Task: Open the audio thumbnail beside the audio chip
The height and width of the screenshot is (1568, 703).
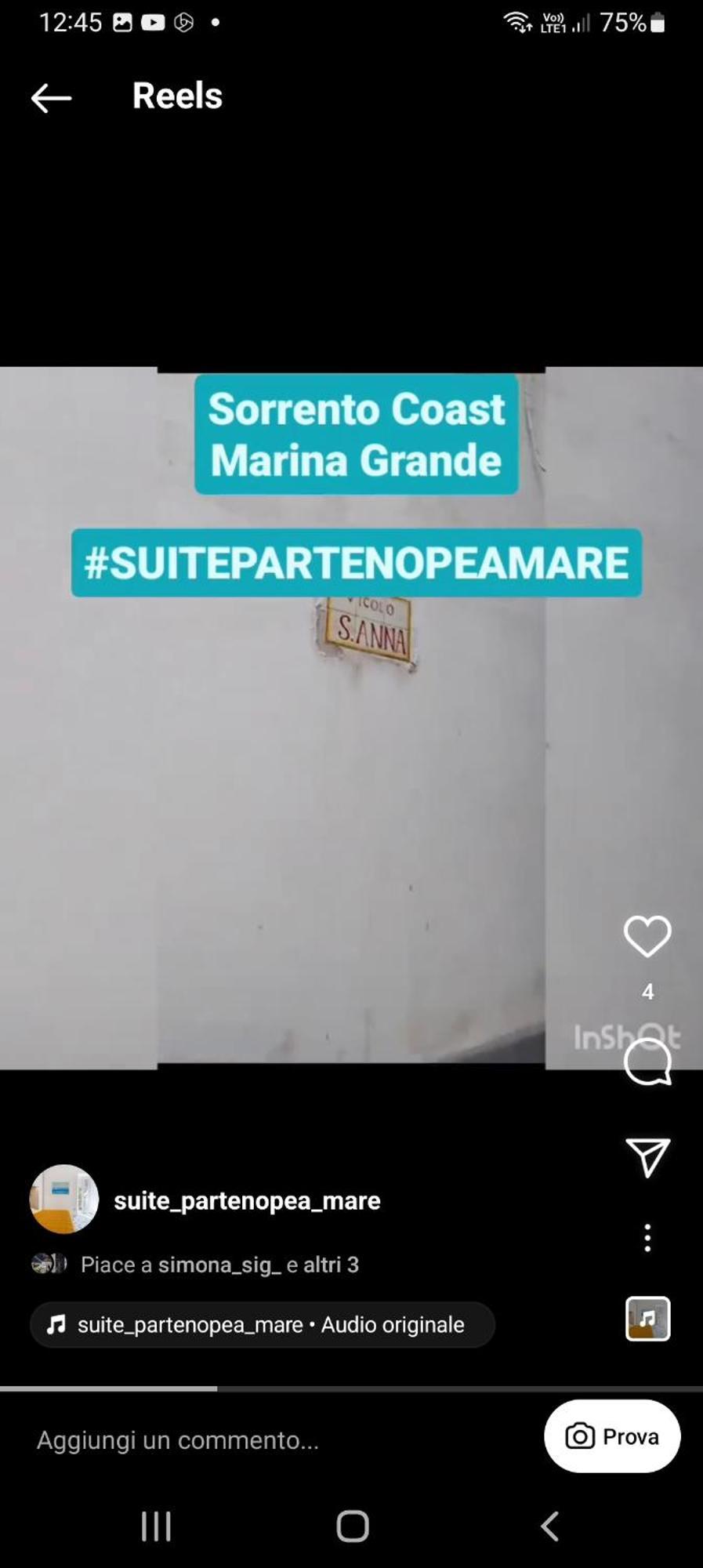Action: [x=647, y=1319]
